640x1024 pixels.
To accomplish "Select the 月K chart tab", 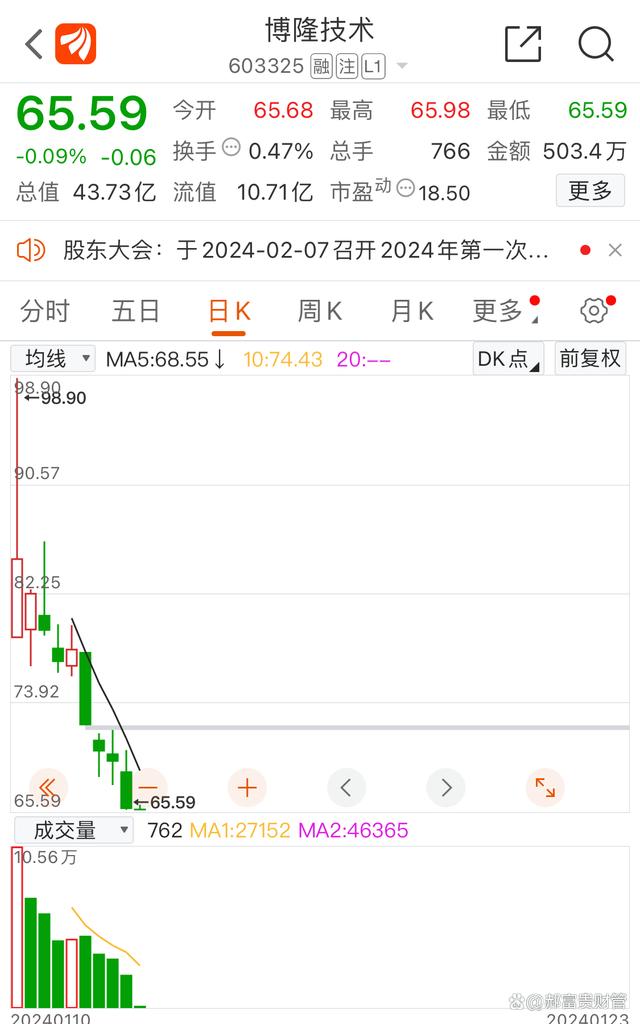I will tap(411, 312).
